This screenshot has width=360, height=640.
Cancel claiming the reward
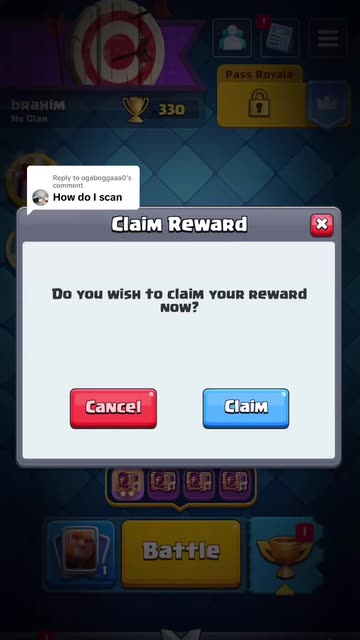[x=113, y=408]
